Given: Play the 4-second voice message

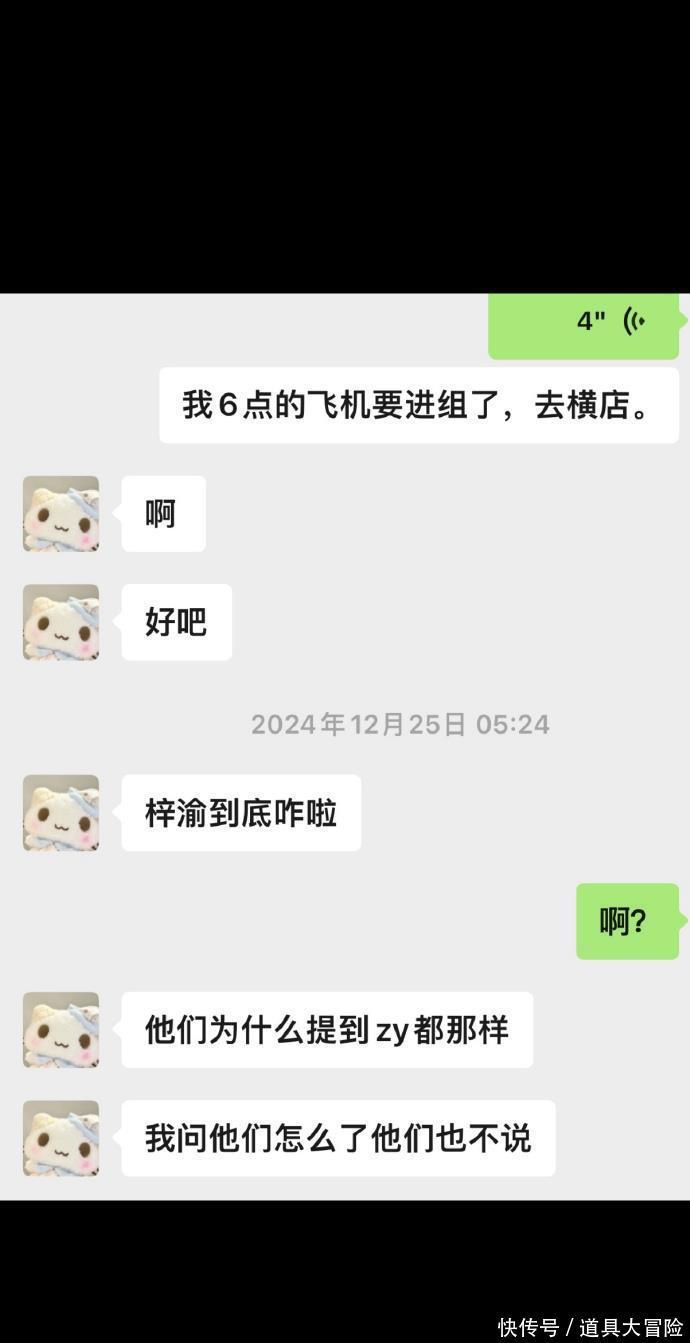Looking at the screenshot, I should 584,323.
